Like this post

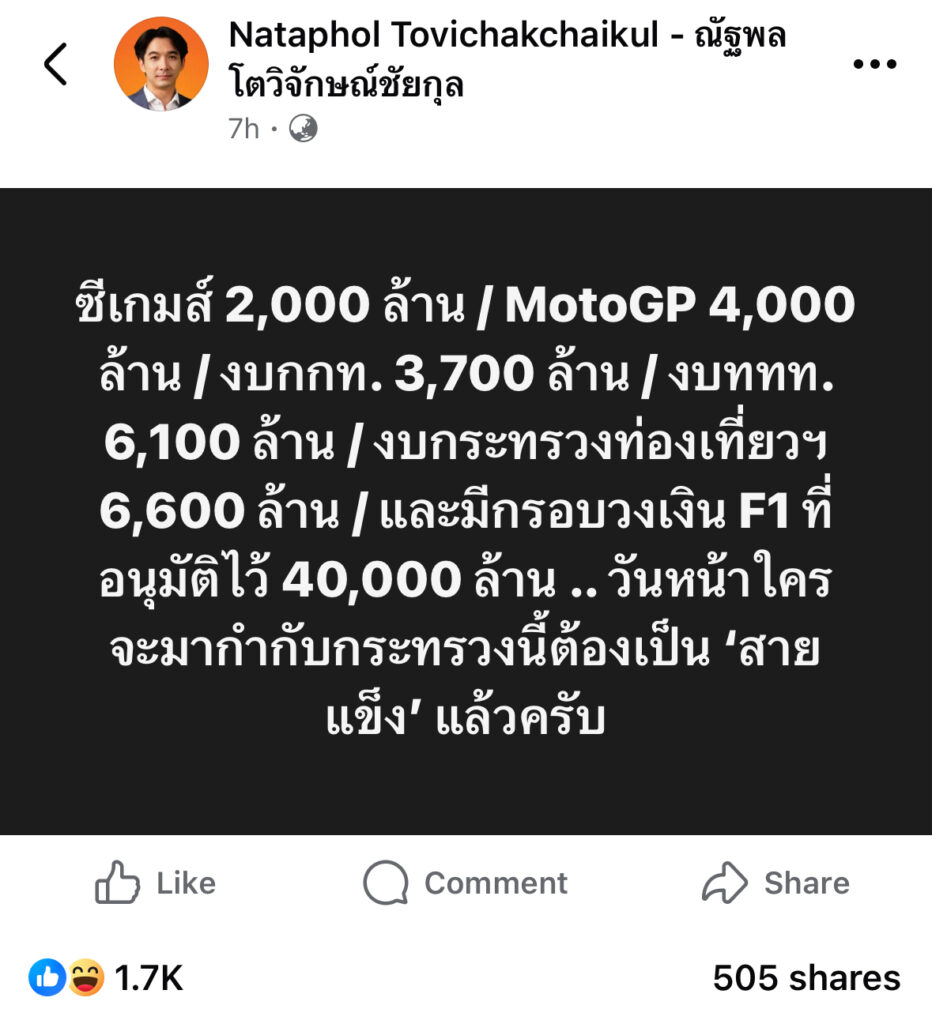(155, 883)
